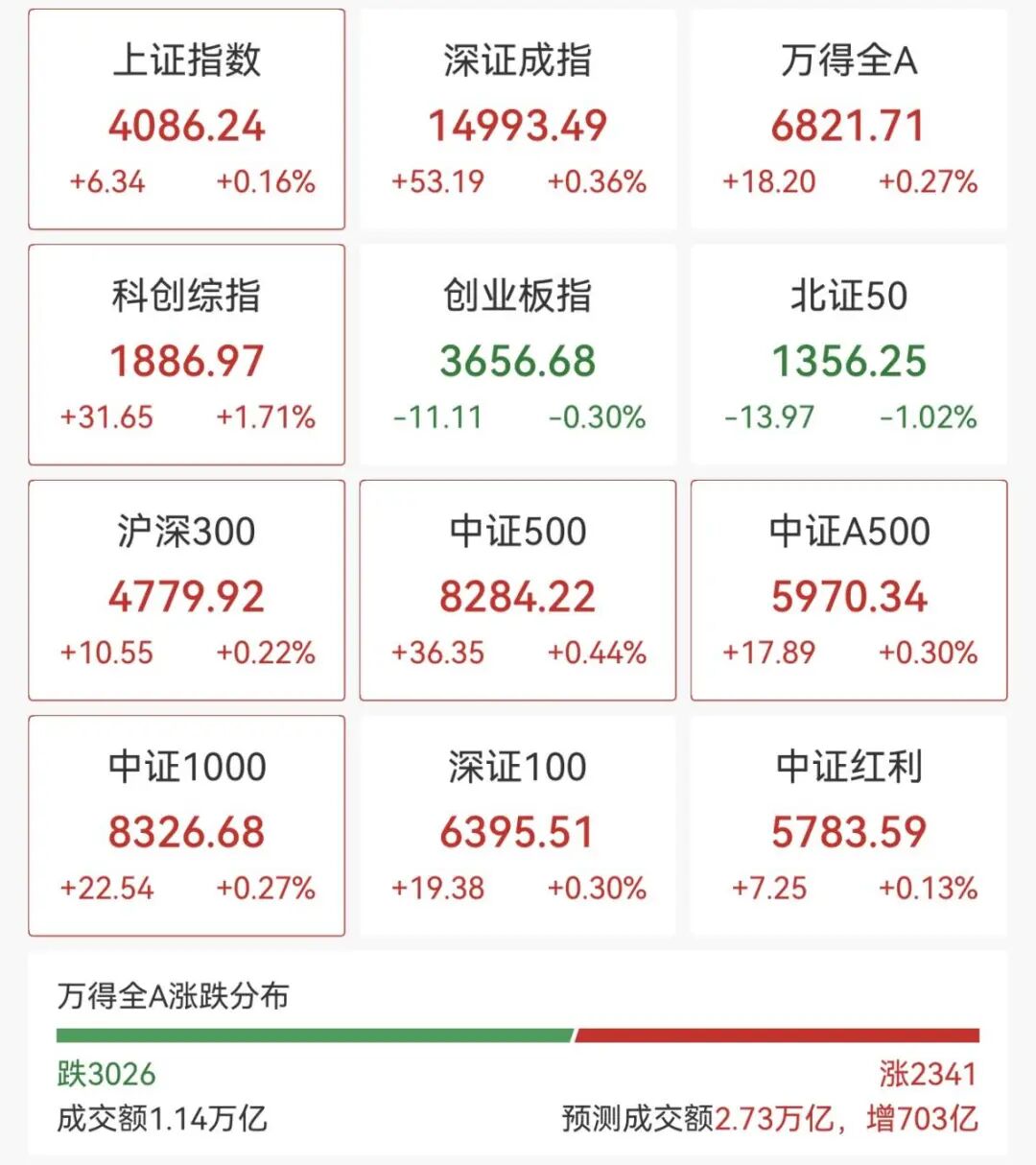Click the 涨2341 gainers label
This screenshot has width=1036, height=1165.
tap(927, 1077)
